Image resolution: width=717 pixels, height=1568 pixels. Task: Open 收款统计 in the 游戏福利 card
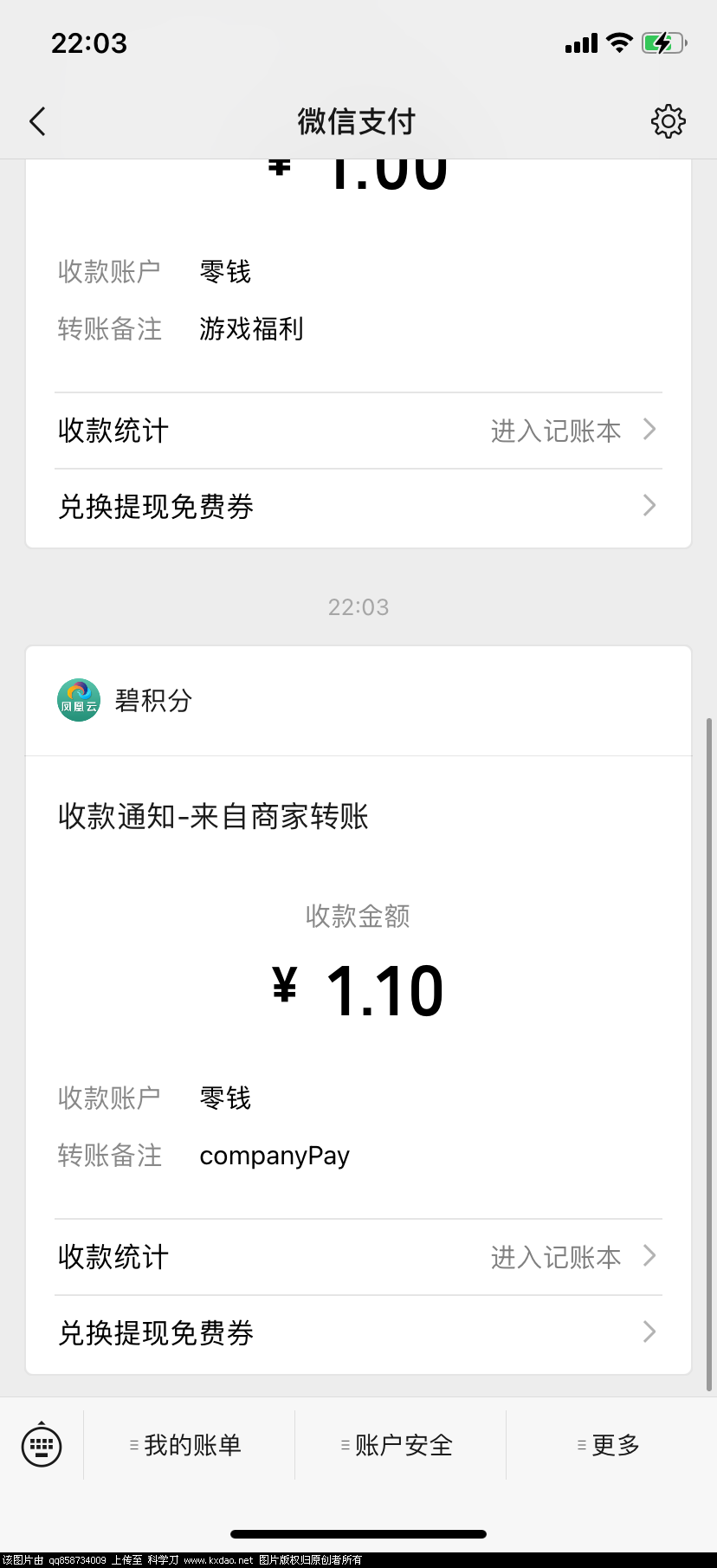pyautogui.click(x=358, y=431)
